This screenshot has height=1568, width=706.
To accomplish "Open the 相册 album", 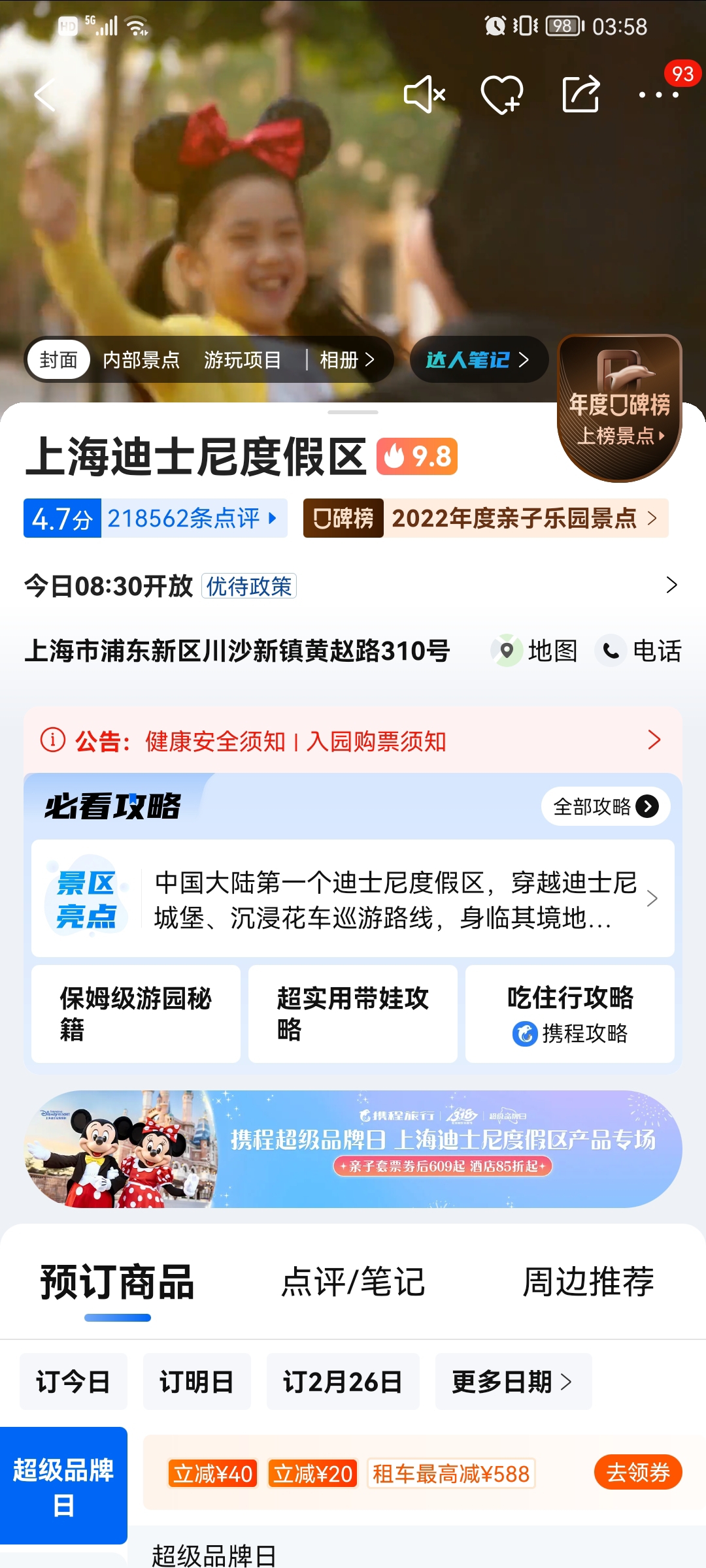I will pos(347,360).
